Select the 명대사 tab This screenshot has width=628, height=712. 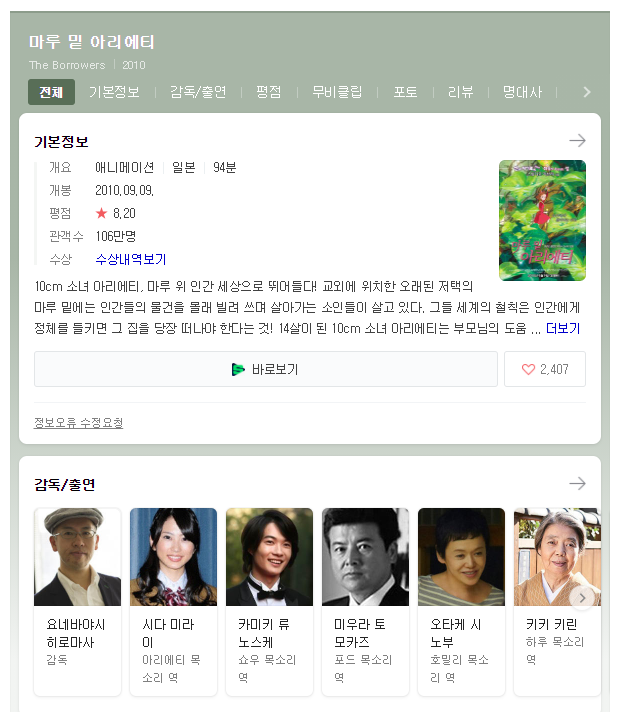(x=522, y=92)
